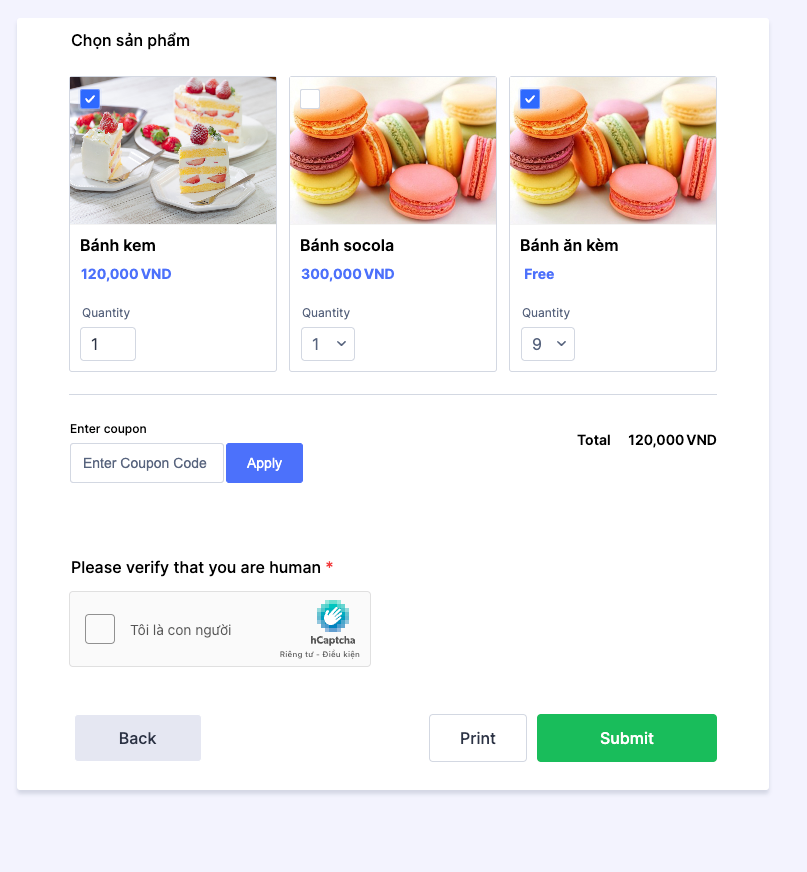This screenshot has width=807, height=872.
Task: Select the Bánh socola product checkbox
Action: 310,99
